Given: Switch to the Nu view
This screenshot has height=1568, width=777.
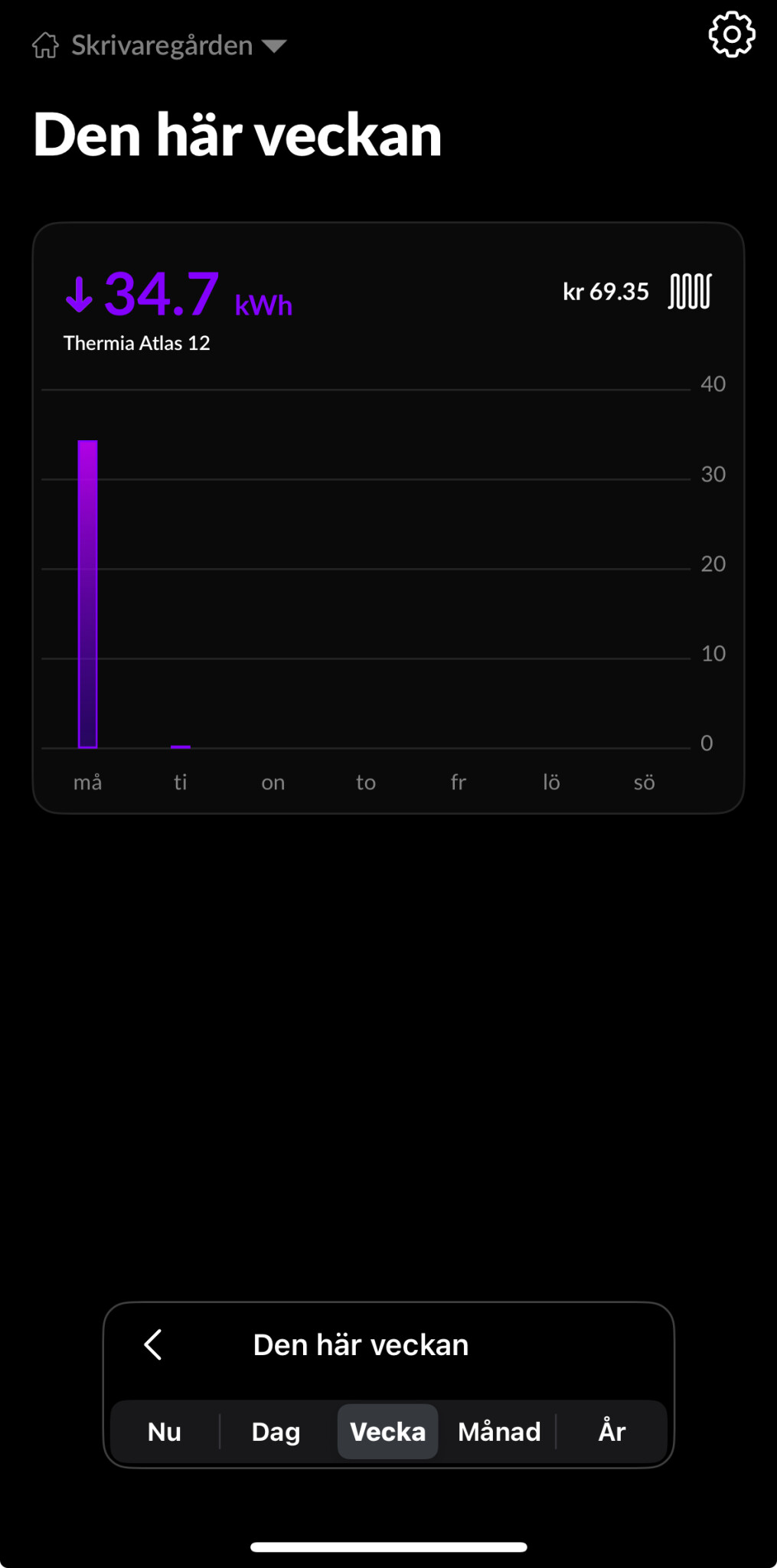Looking at the screenshot, I should click(165, 1432).
